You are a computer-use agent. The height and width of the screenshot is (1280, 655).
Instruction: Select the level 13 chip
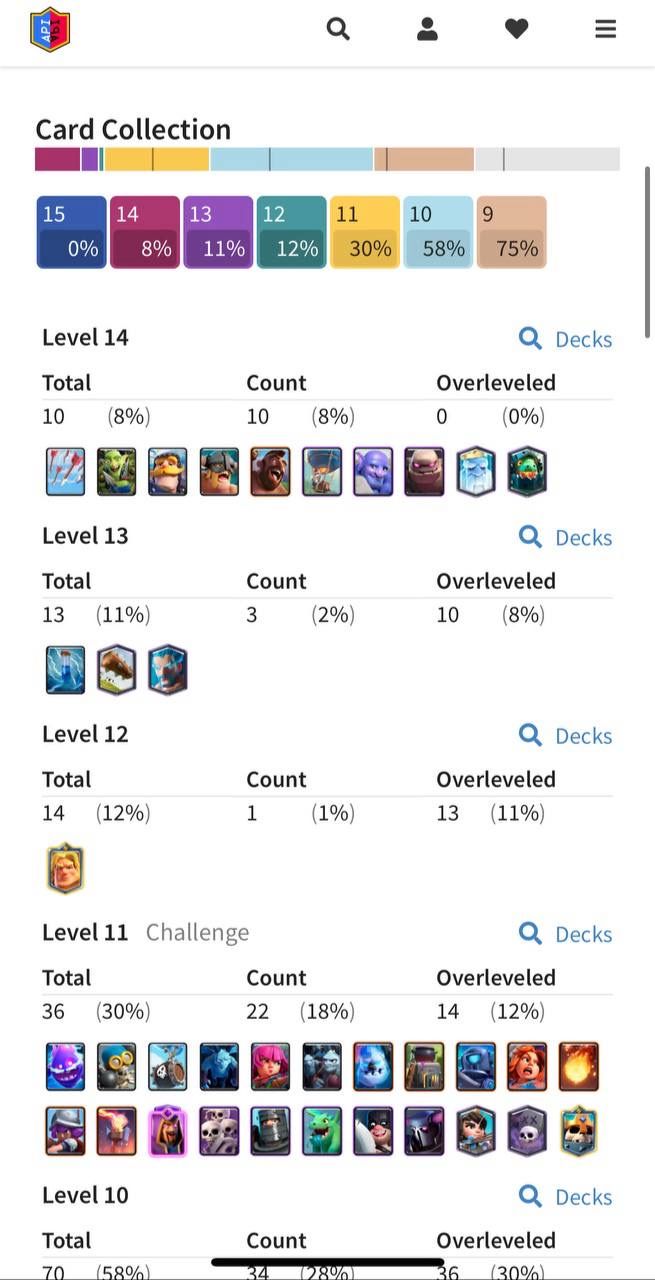click(x=218, y=232)
